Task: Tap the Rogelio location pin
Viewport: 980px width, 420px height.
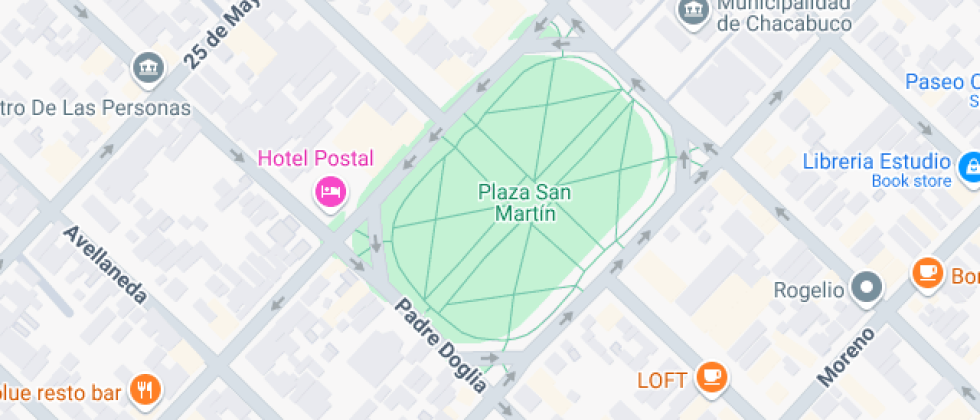Action: coord(866,289)
